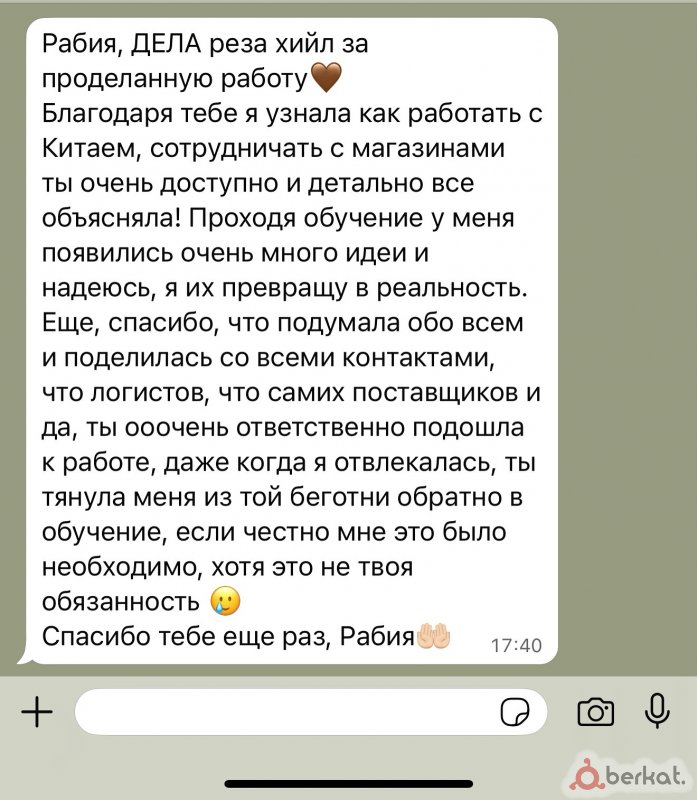The image size is (697, 800).
Task: Tap the microphone voice message icon
Action: coord(657,711)
